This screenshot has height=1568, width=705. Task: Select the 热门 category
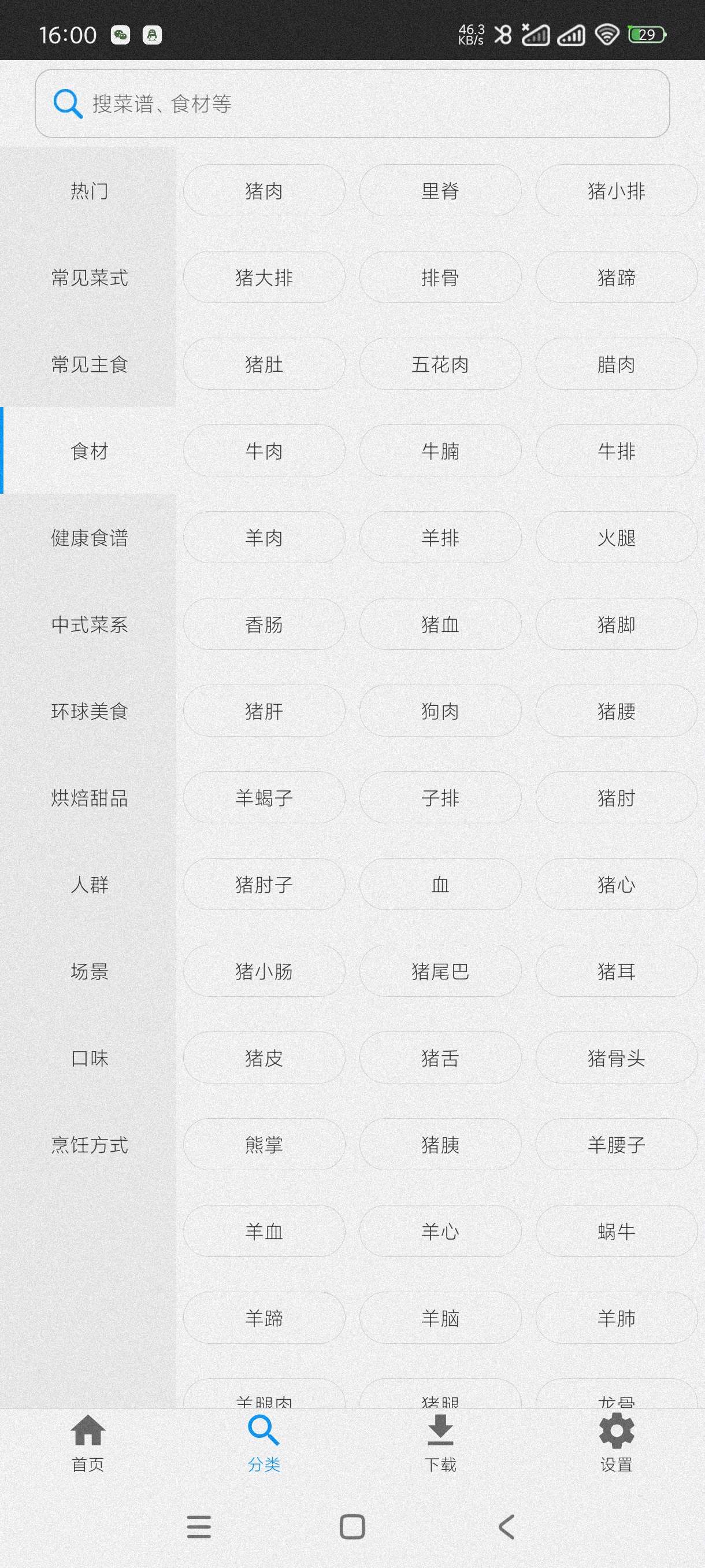[x=88, y=191]
